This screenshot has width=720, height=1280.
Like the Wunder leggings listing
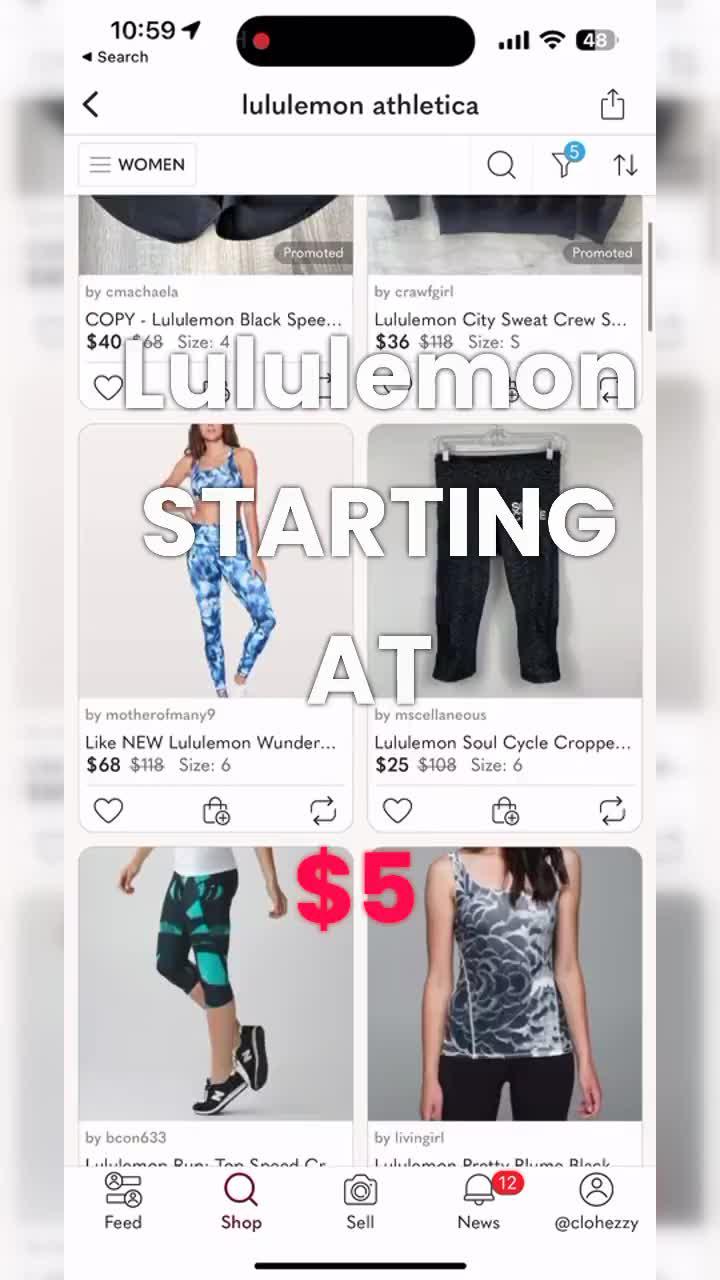tap(108, 811)
